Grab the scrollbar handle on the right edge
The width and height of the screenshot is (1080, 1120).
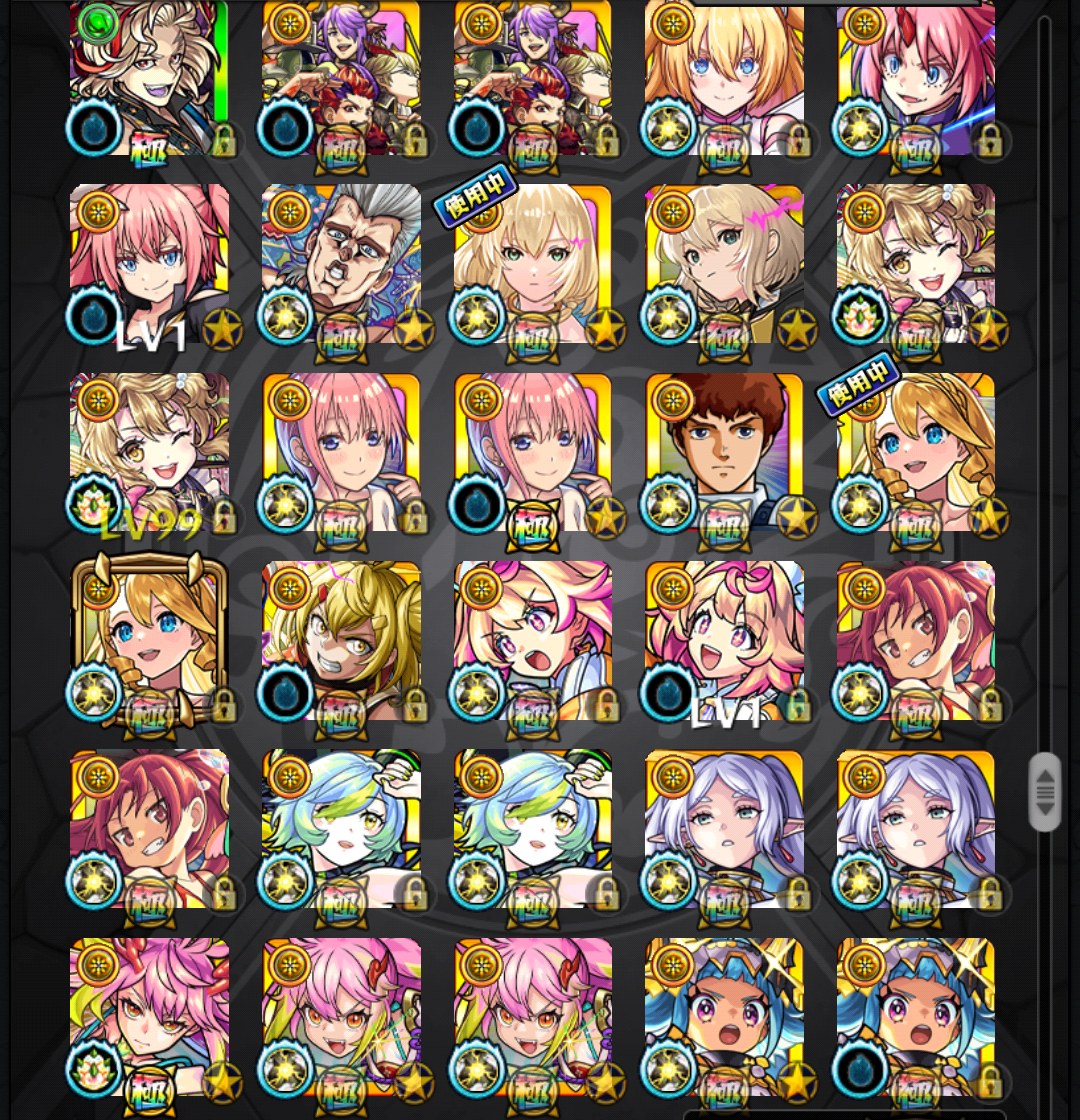(x=1045, y=792)
